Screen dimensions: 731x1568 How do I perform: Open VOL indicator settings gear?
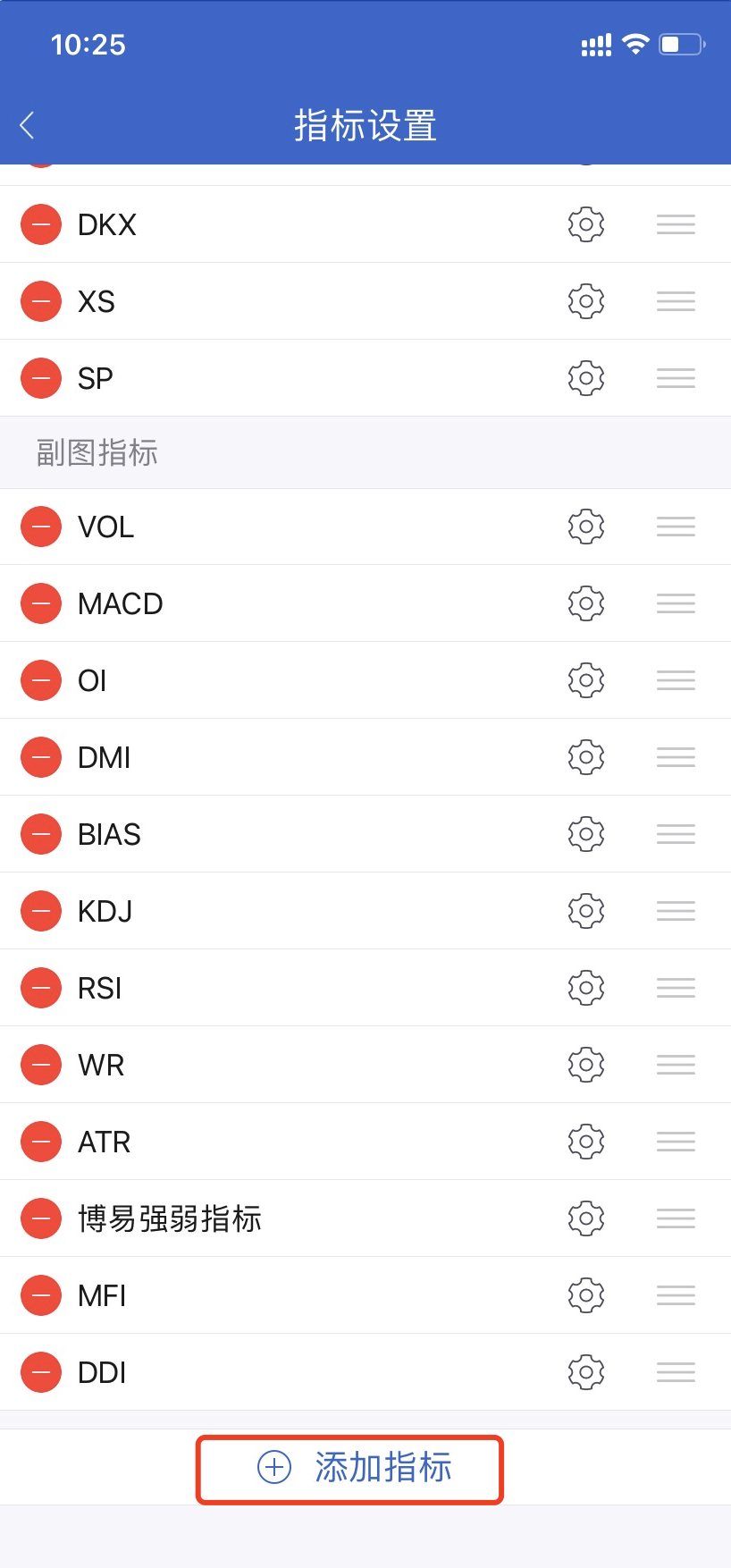coord(586,527)
